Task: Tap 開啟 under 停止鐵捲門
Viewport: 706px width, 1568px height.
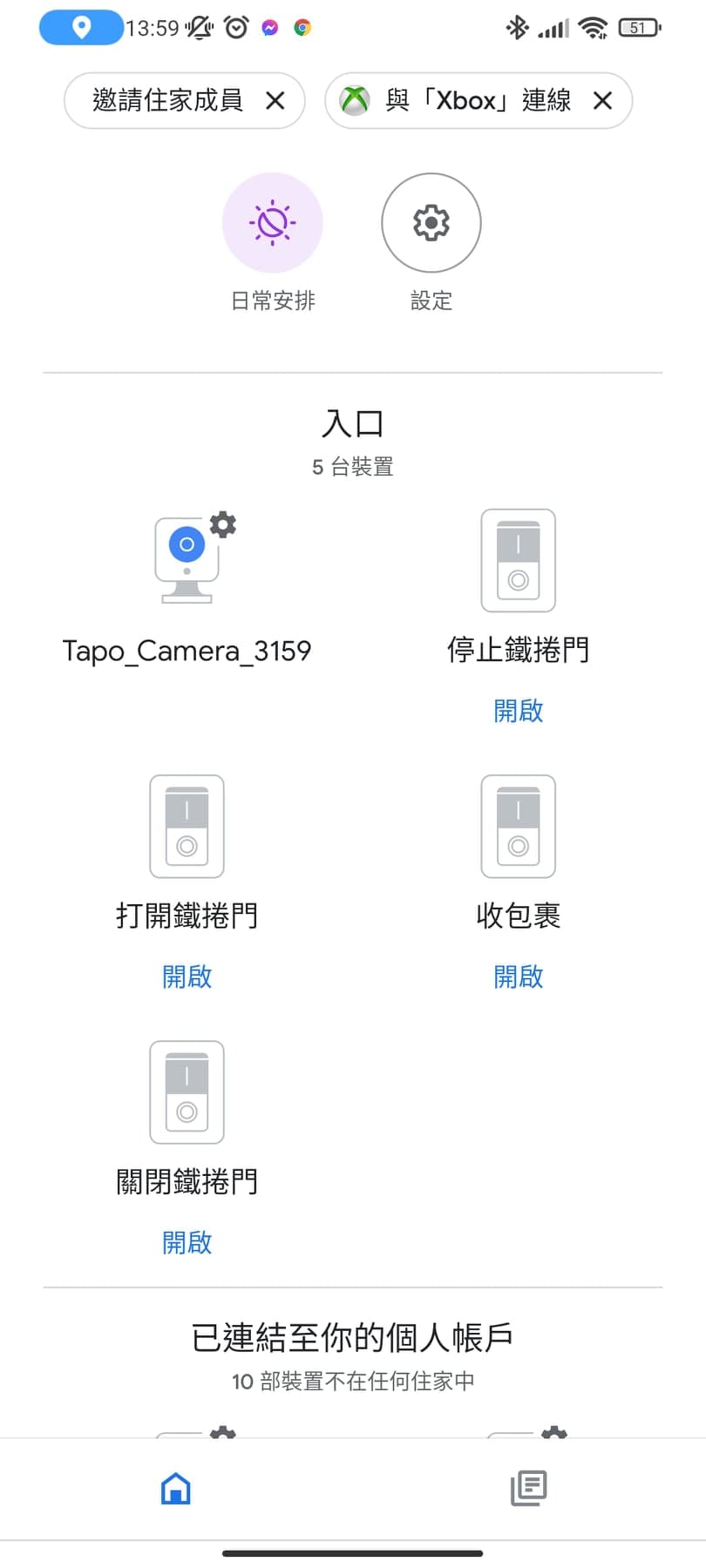Action: point(519,711)
